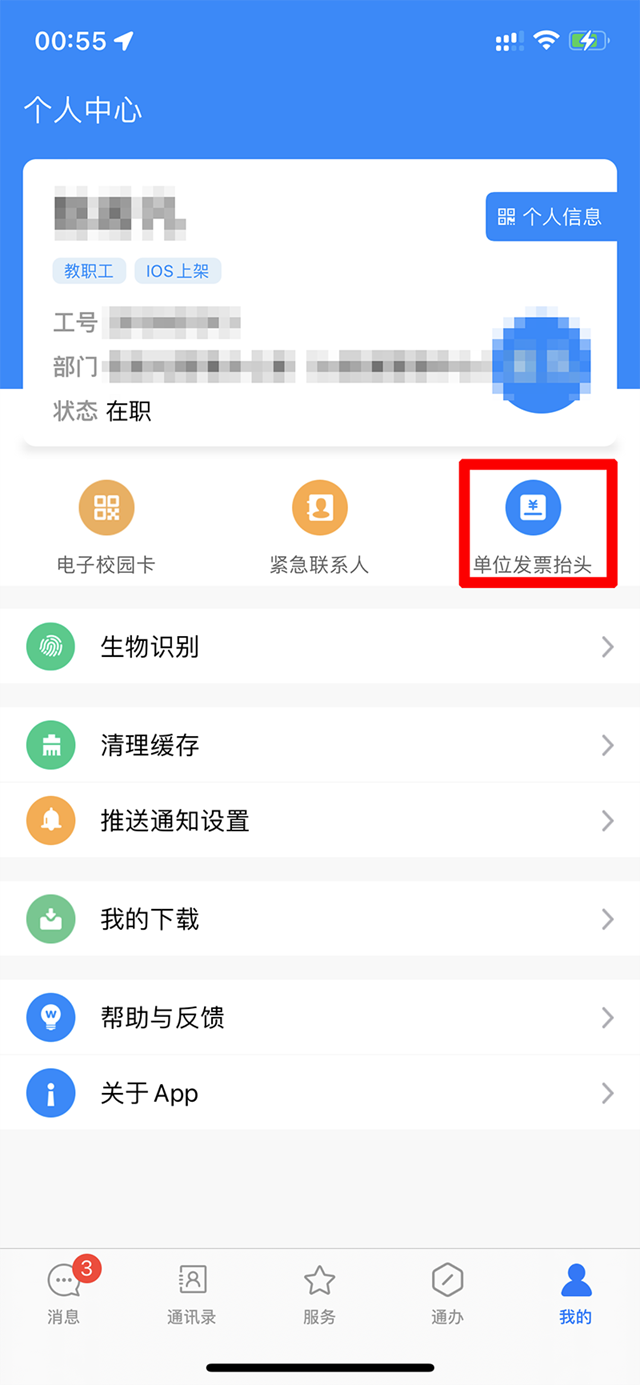The width and height of the screenshot is (640, 1385).
Task: Open 关于 App
Action: (x=320, y=1093)
